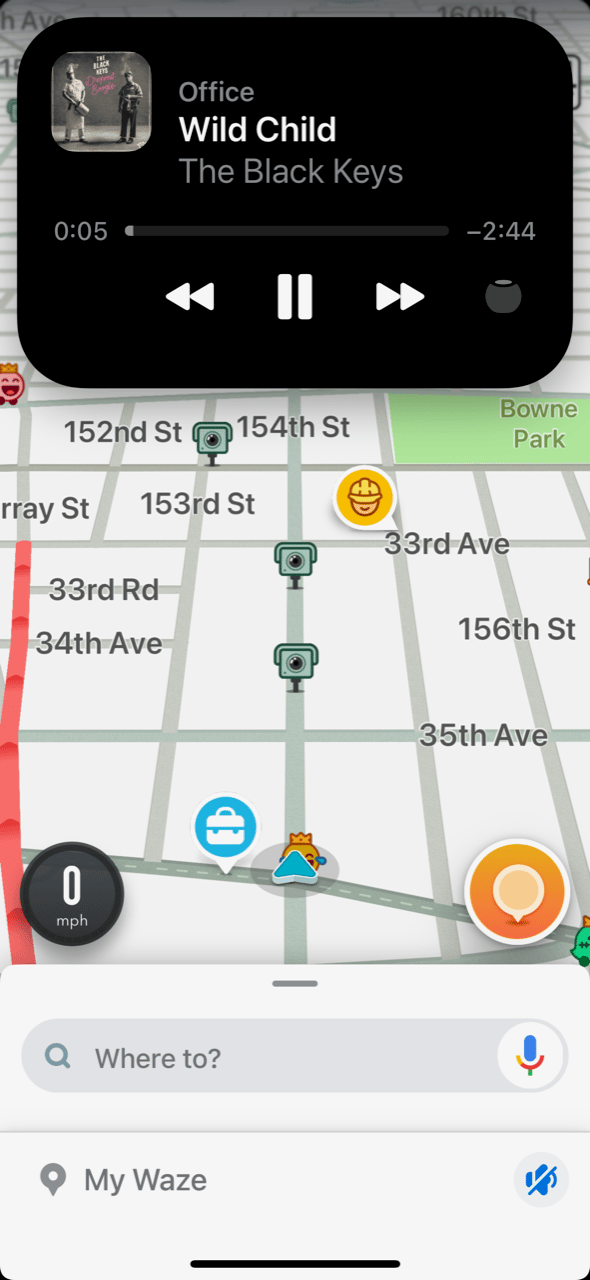590x1280 pixels.
Task: Tap the playback progress bar
Action: click(287, 231)
